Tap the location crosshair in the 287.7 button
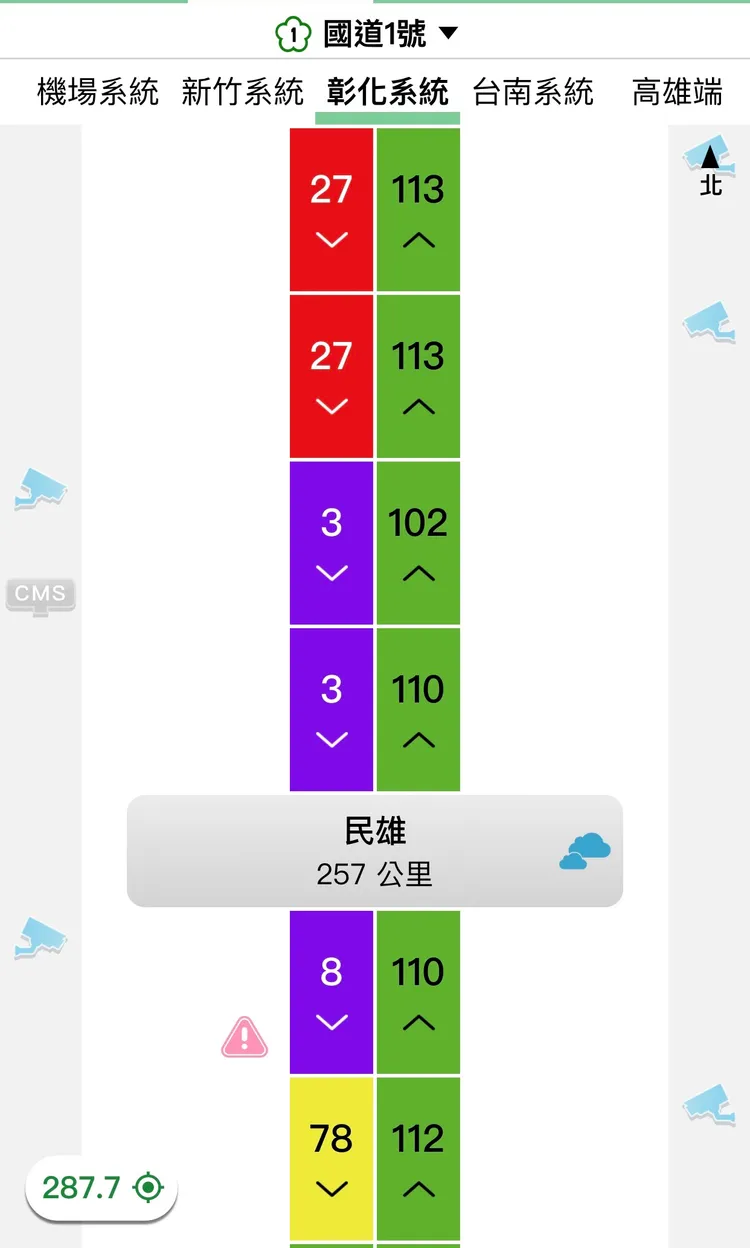This screenshot has height=1248, width=750. pyautogui.click(x=148, y=1188)
